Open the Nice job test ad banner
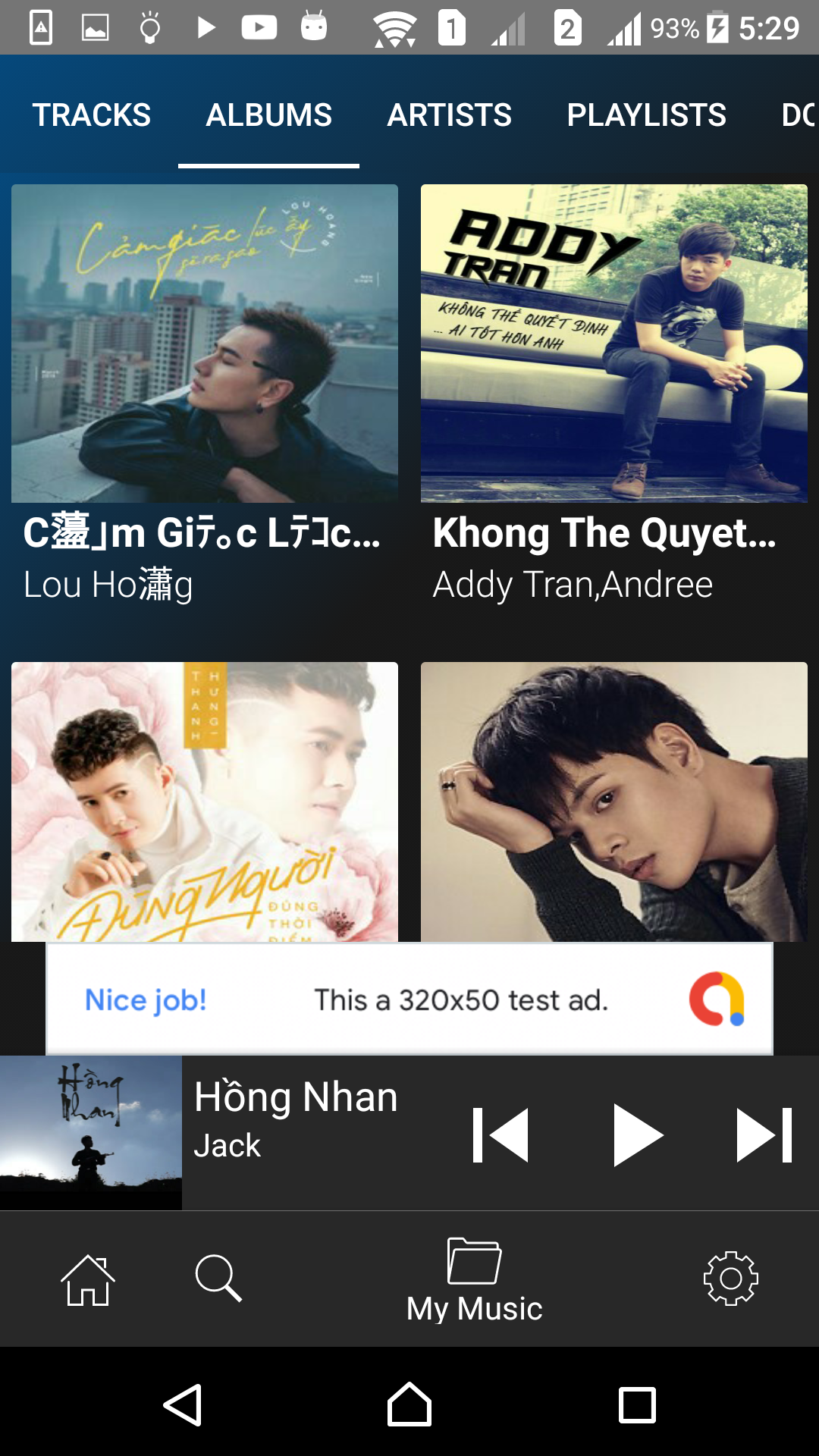This screenshot has height=1456, width=819. coord(409,999)
